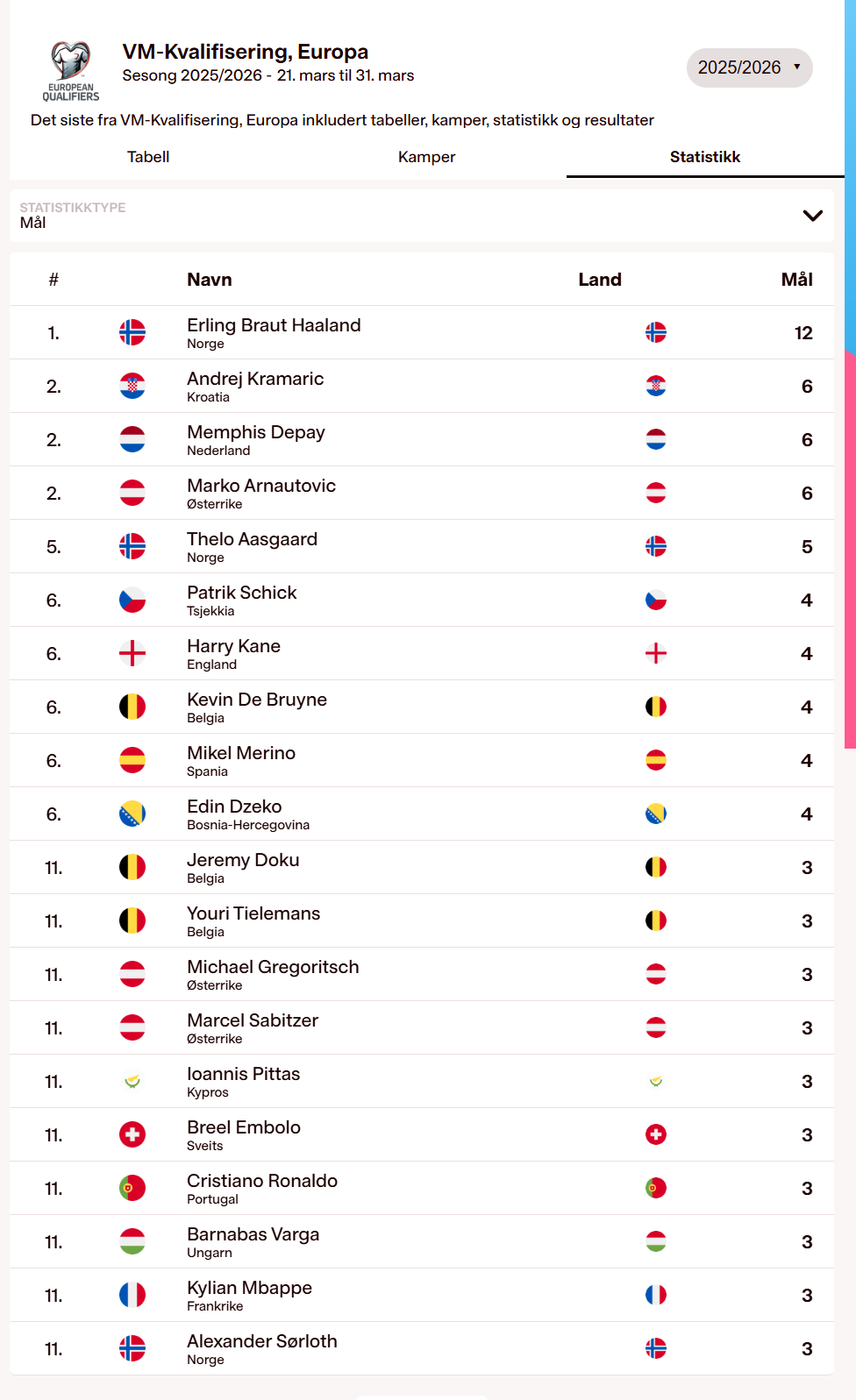
Task: Select the Statistikk tab
Action: click(x=704, y=157)
